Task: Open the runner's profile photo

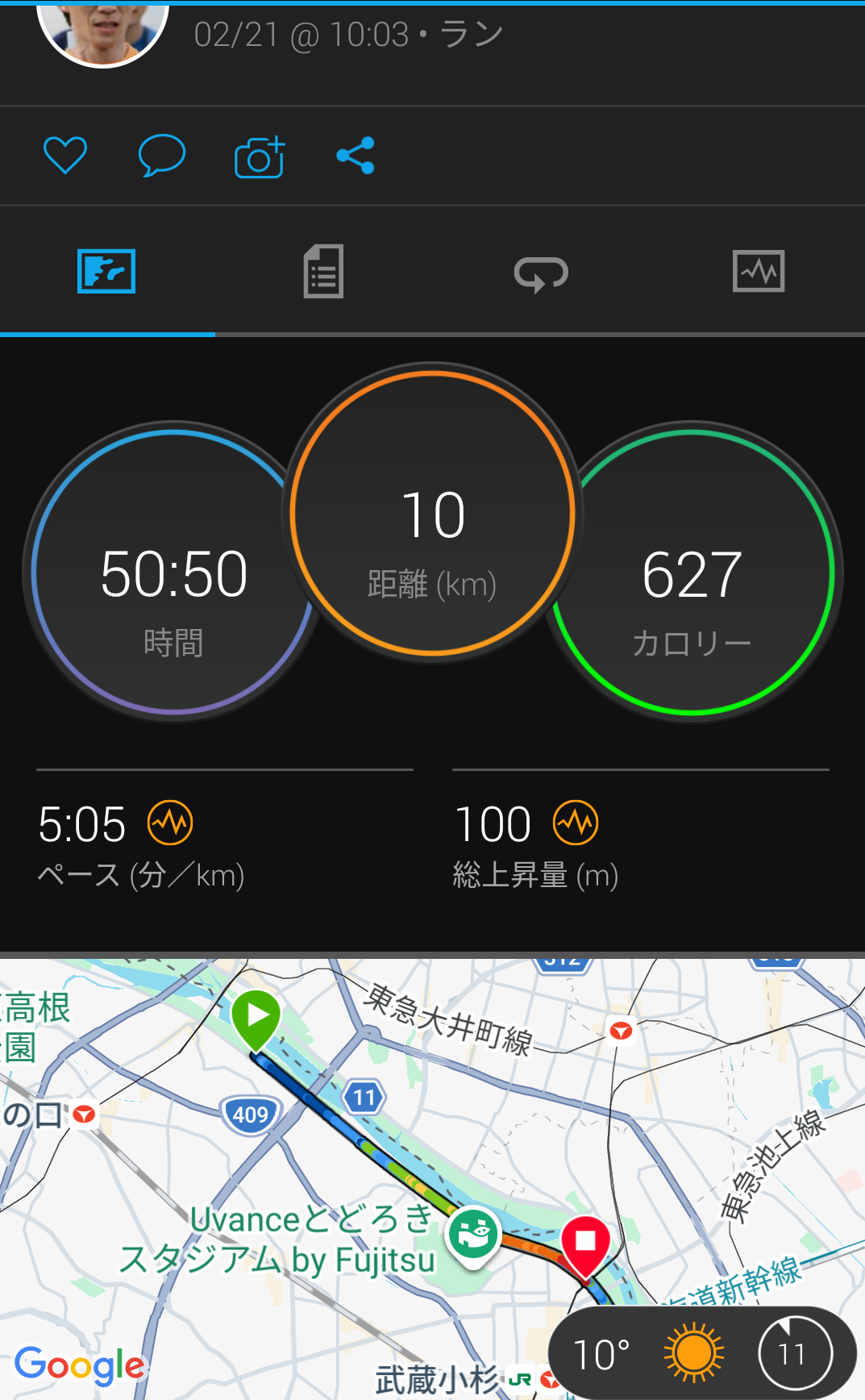Action: pyautogui.click(x=102, y=28)
